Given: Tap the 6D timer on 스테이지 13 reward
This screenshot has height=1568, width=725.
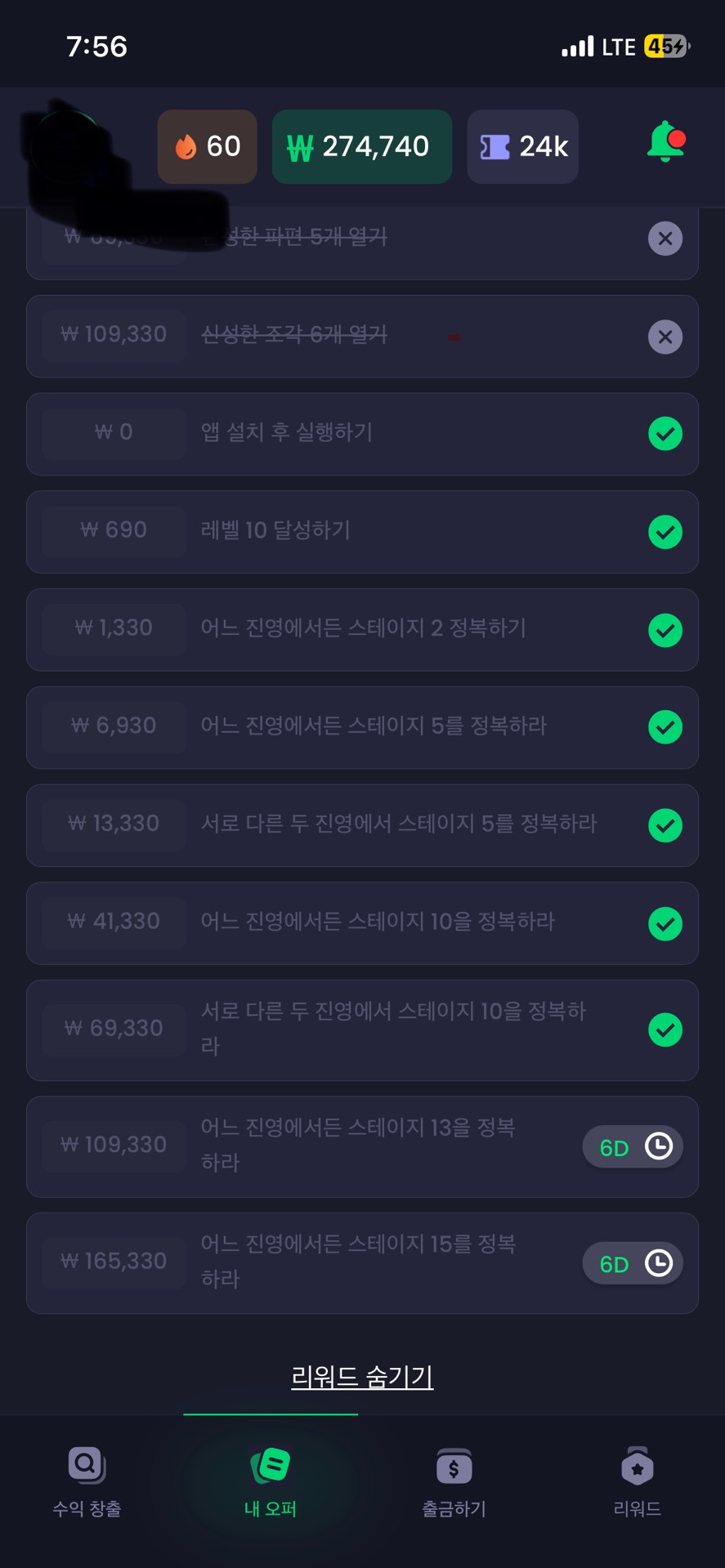Looking at the screenshot, I should coord(633,1147).
